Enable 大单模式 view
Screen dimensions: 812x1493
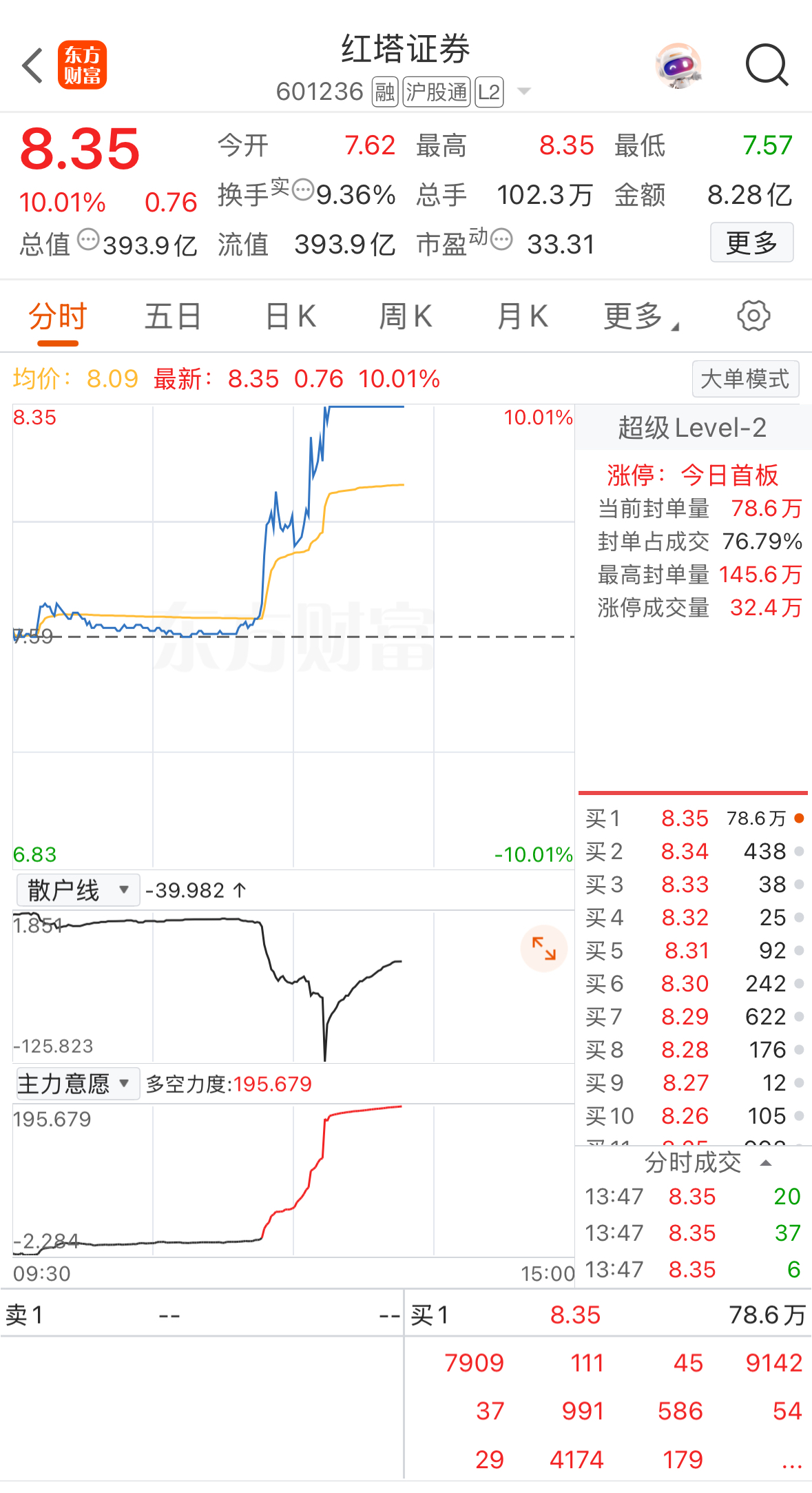pyautogui.click(x=745, y=379)
